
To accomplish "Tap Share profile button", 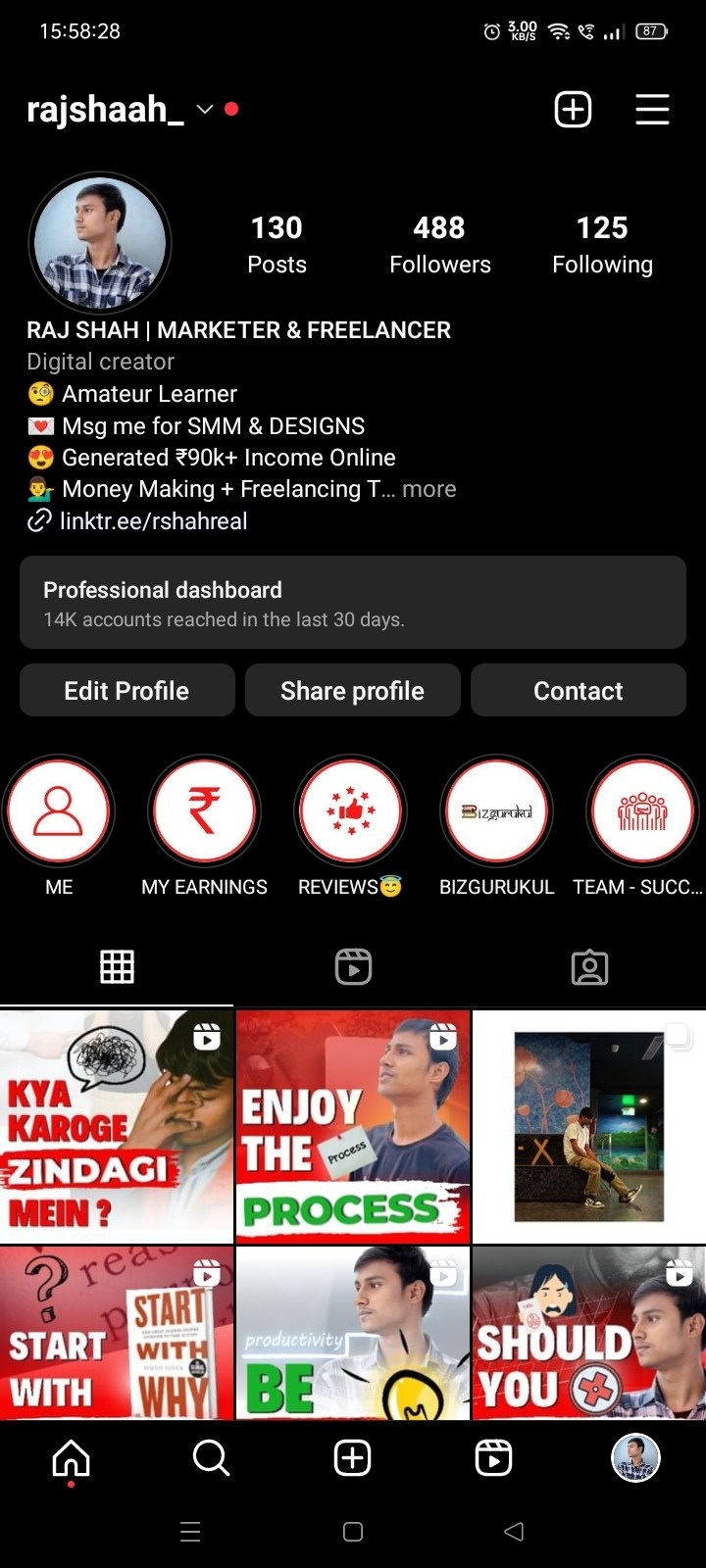I will tap(352, 691).
